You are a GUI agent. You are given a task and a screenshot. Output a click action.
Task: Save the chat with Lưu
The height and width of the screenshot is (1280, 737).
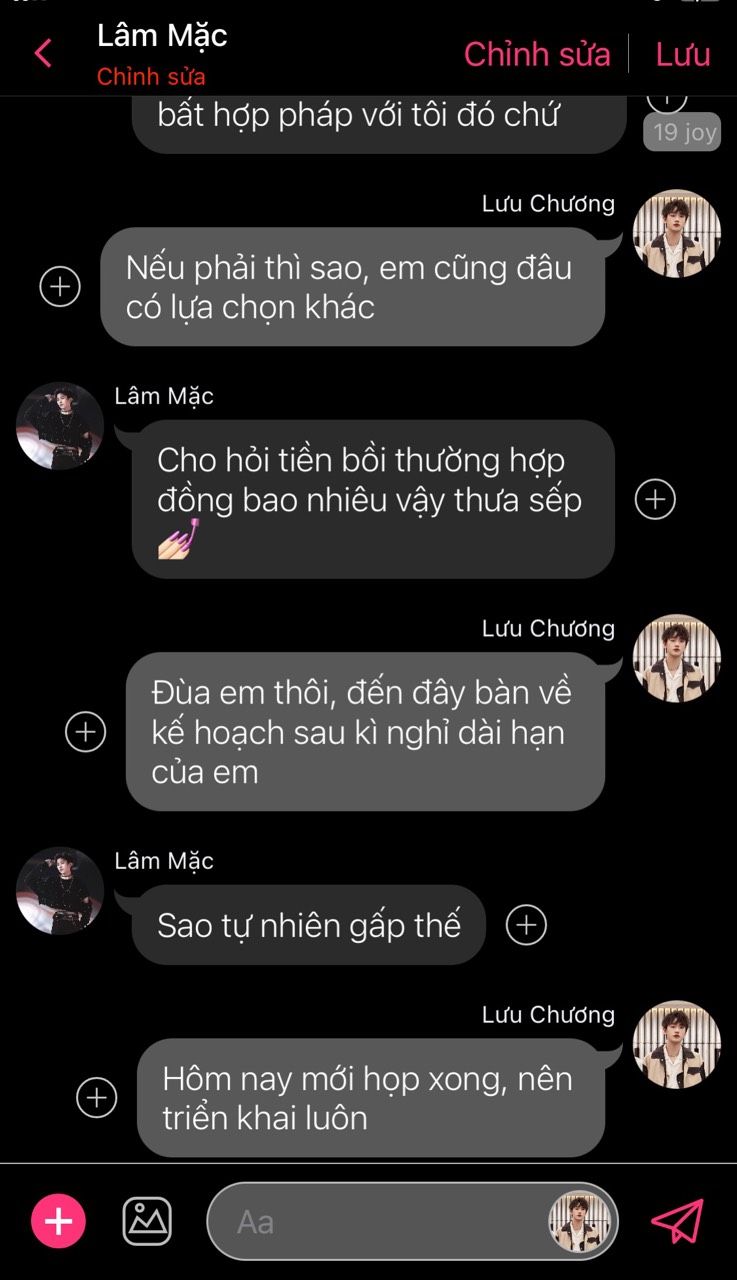tap(683, 54)
